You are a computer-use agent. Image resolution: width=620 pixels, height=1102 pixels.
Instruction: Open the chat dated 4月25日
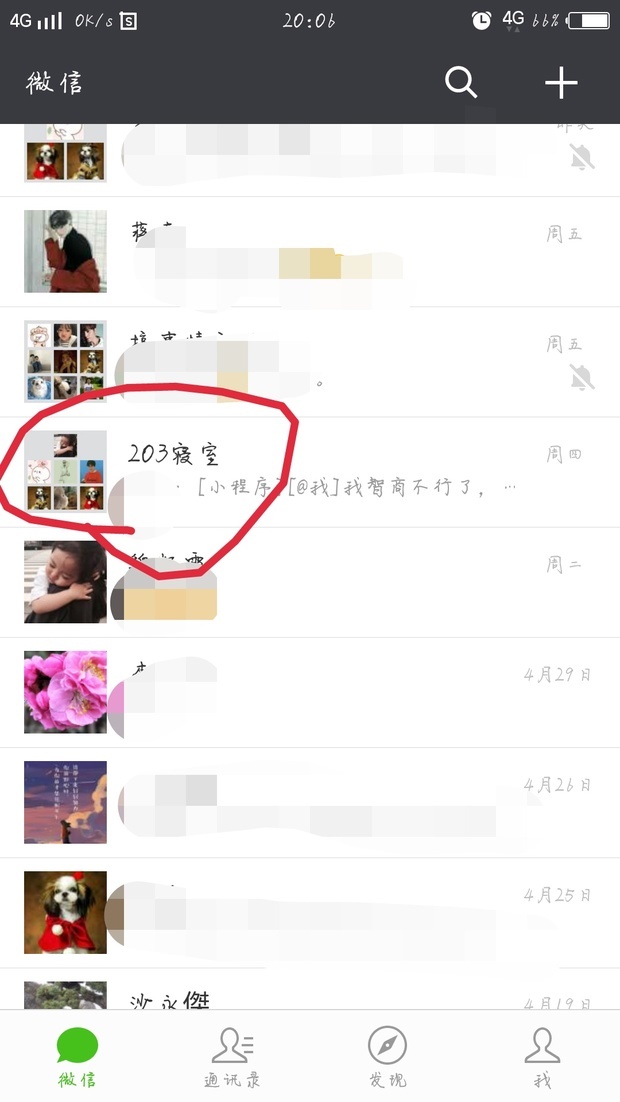tap(310, 912)
